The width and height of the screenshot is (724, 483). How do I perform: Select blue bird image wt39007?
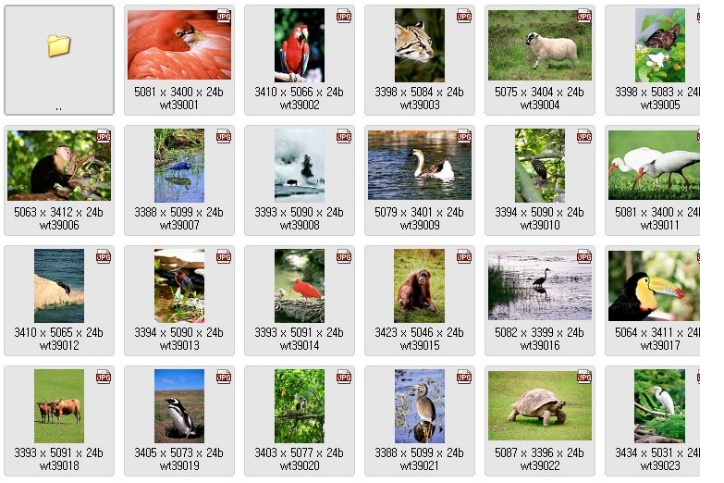(x=179, y=180)
